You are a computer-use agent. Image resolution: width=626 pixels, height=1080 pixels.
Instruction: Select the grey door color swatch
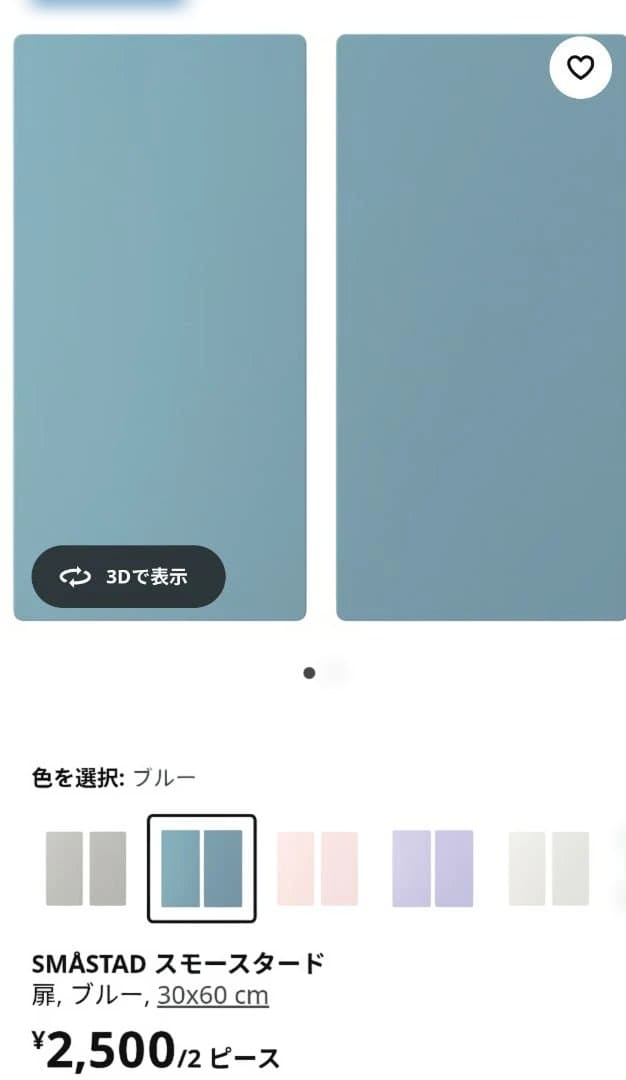pyautogui.click(x=86, y=868)
